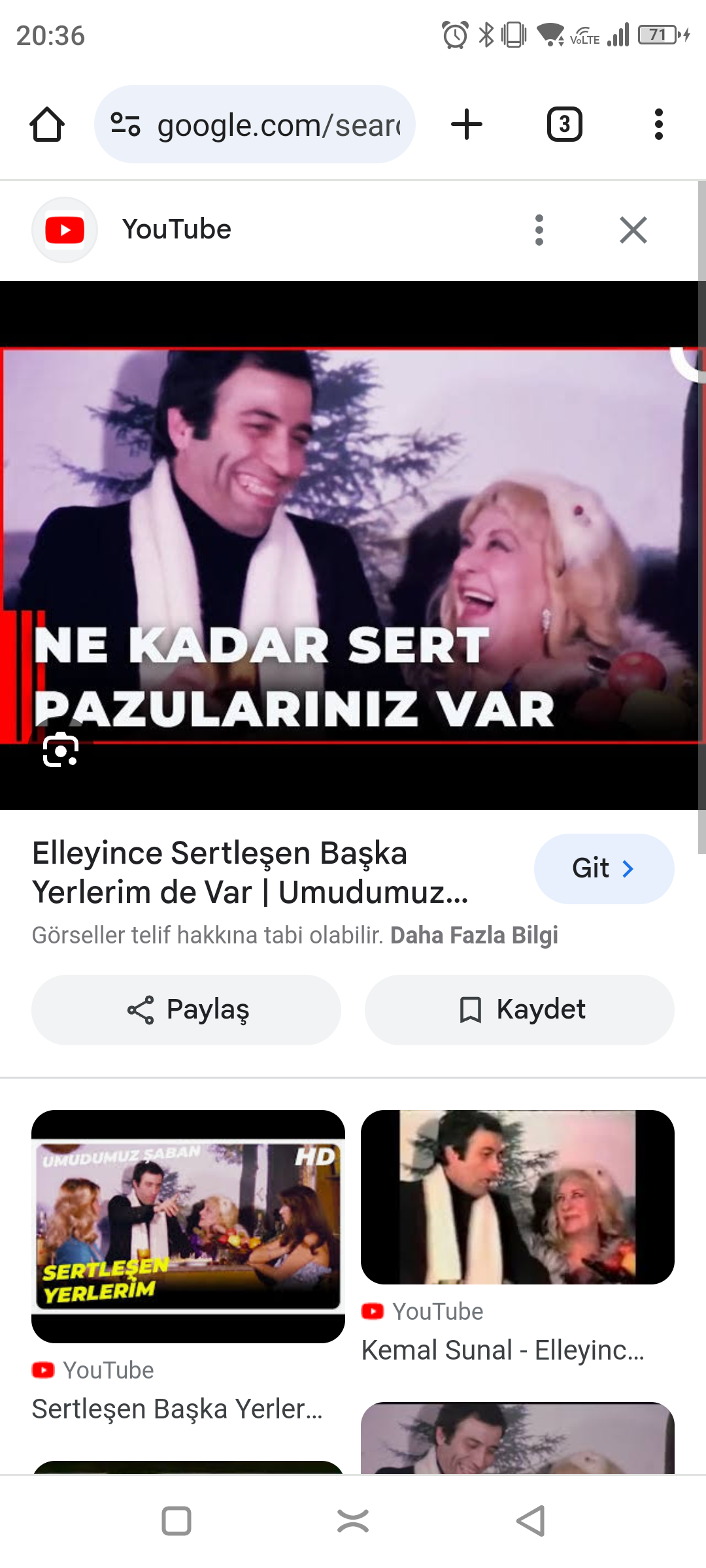Save the image with Kaydet
The image size is (706, 1568).
(520, 1009)
